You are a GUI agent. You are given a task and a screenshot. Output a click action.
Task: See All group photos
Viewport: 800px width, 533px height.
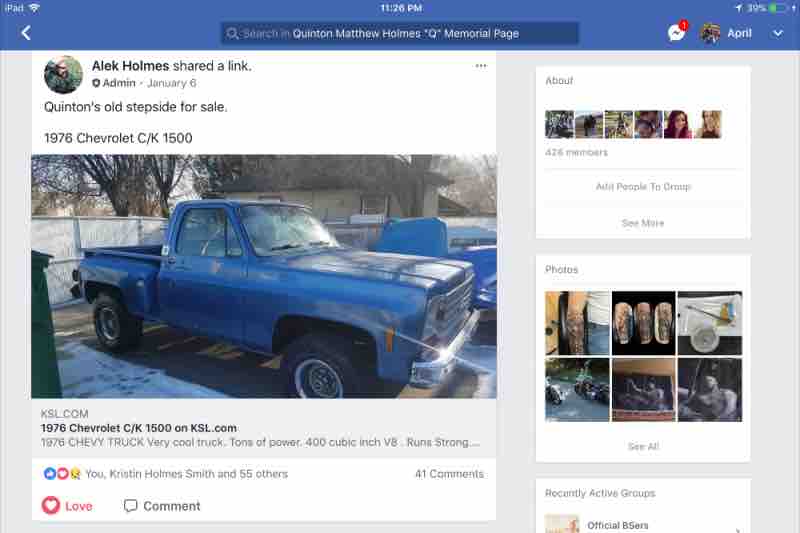click(x=643, y=447)
